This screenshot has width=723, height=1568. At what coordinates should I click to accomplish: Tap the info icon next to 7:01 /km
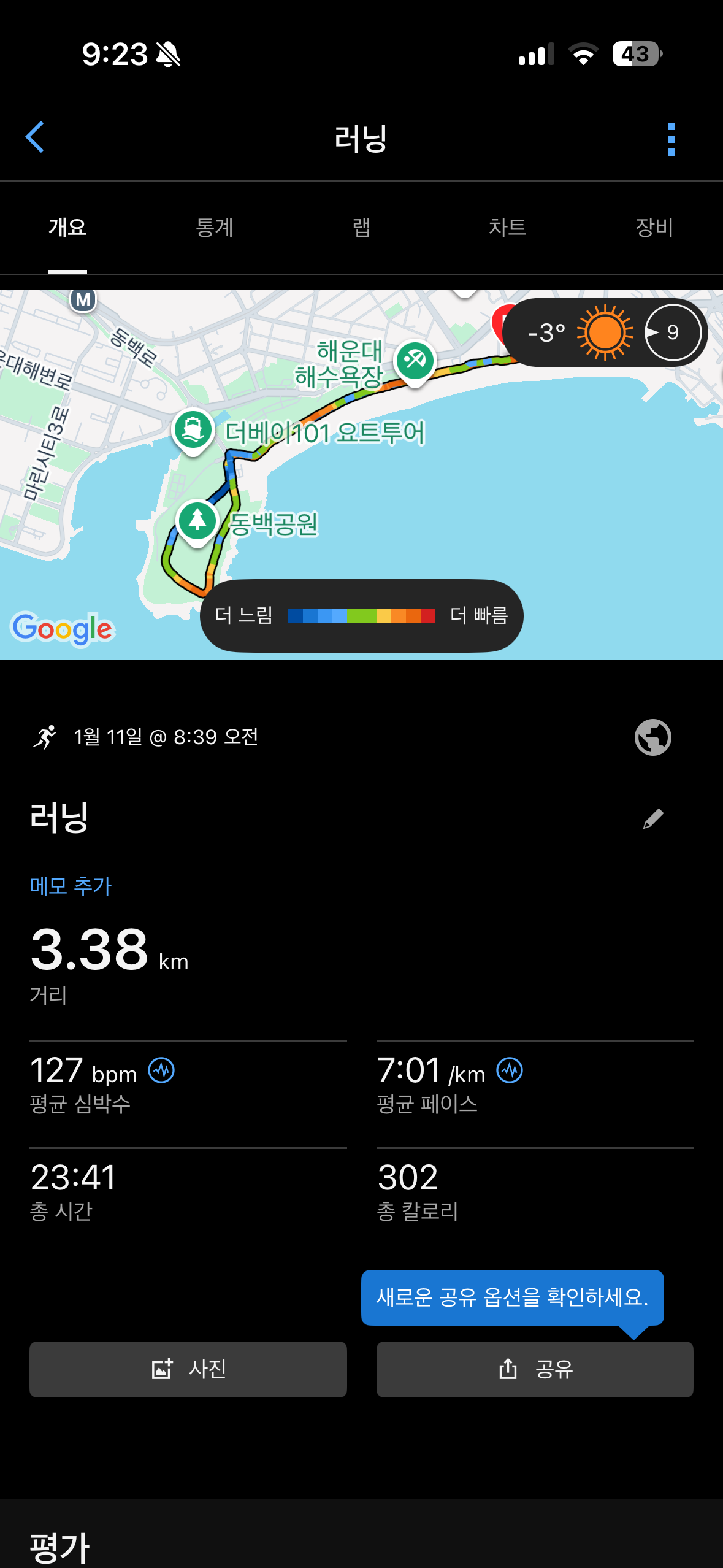point(510,1070)
